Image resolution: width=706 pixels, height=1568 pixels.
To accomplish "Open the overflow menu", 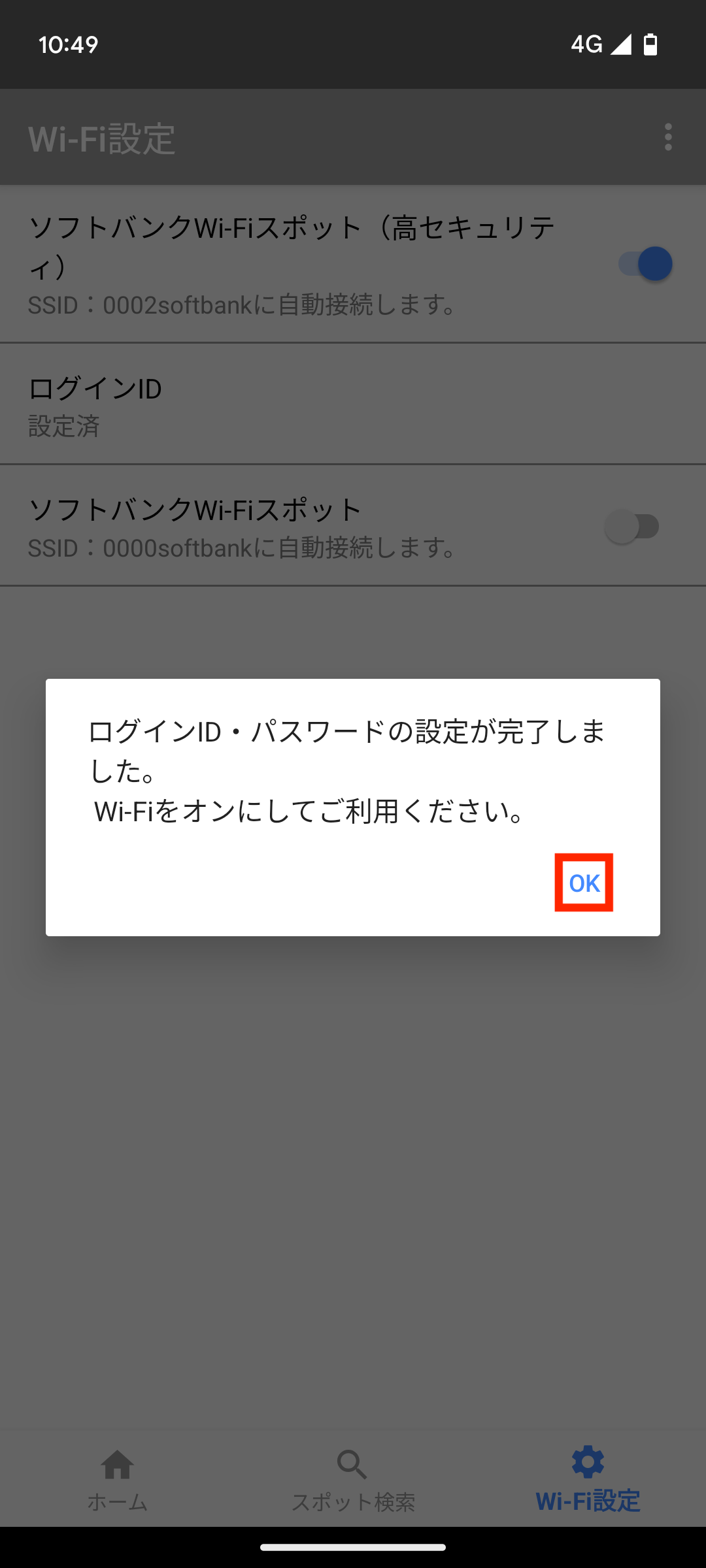I will coord(667,137).
